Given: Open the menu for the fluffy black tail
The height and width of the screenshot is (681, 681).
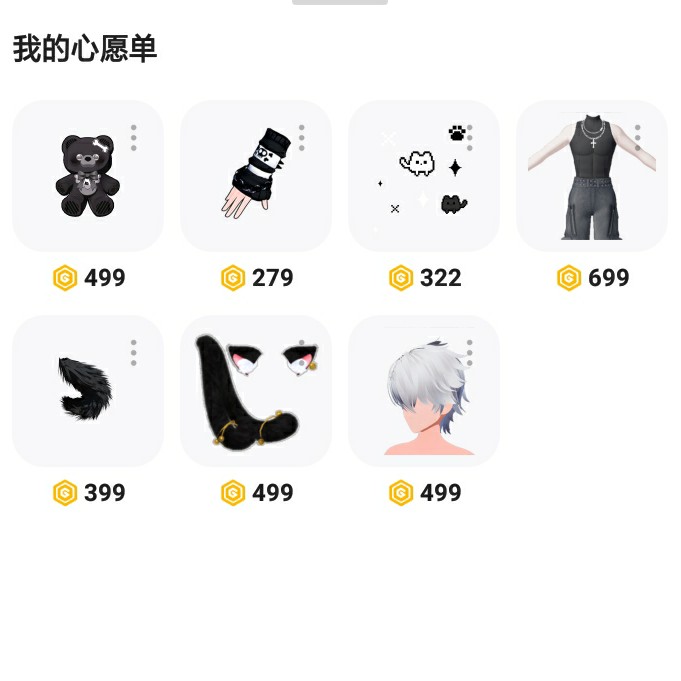Looking at the screenshot, I should click(134, 353).
